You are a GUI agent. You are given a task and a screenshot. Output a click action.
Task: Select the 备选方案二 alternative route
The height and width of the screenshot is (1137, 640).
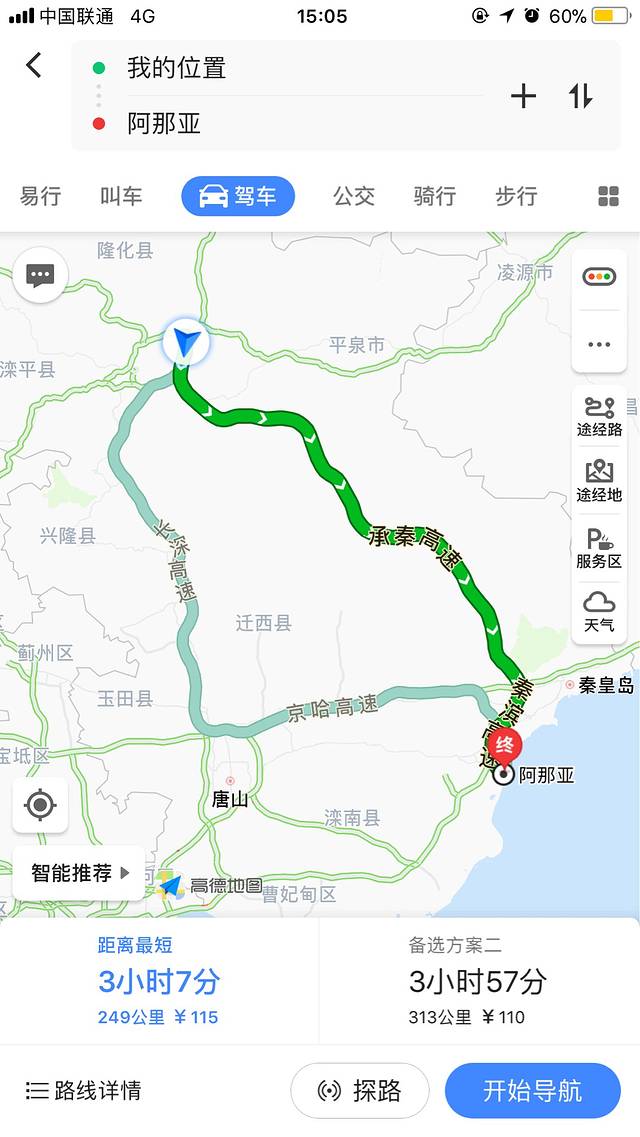[478, 980]
